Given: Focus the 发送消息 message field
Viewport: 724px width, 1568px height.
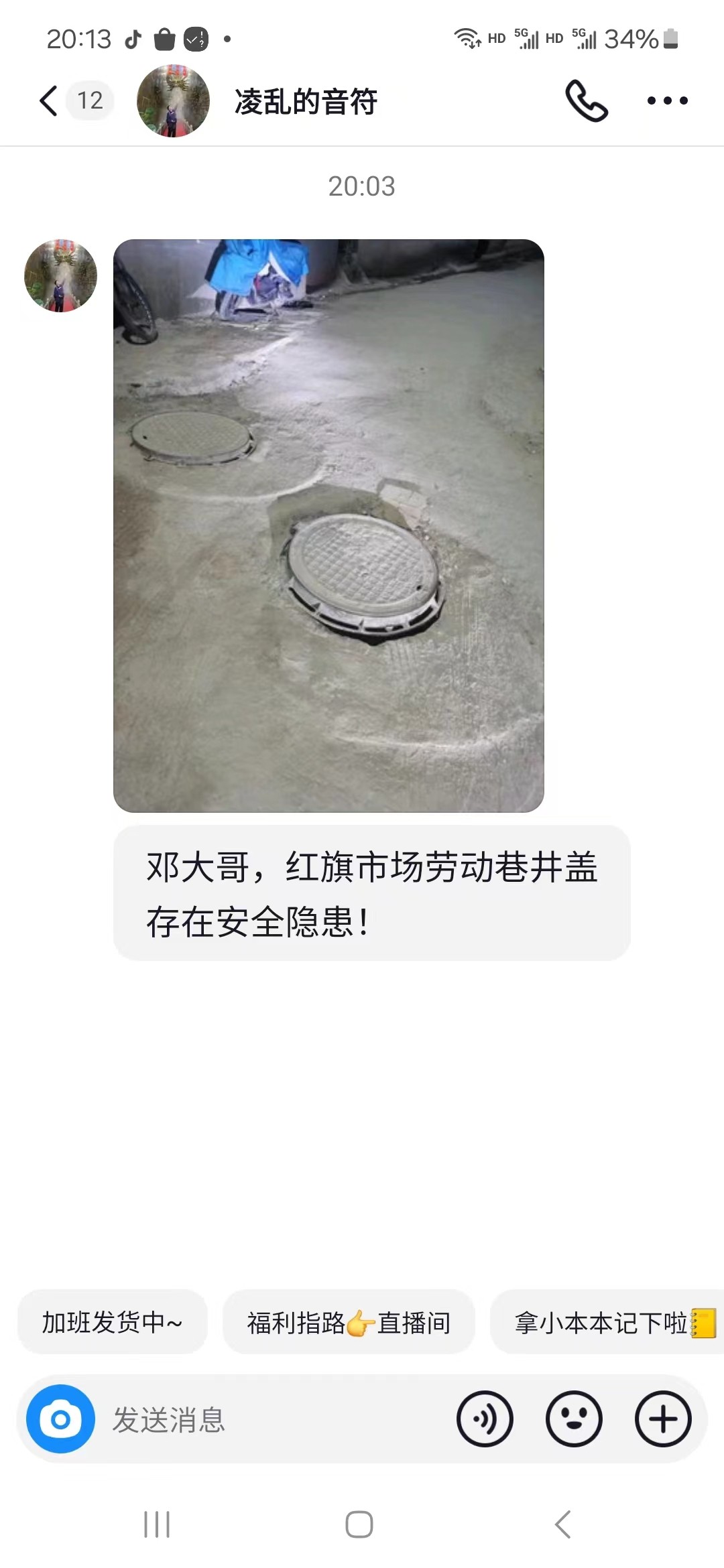Looking at the screenshot, I should tap(268, 1419).
